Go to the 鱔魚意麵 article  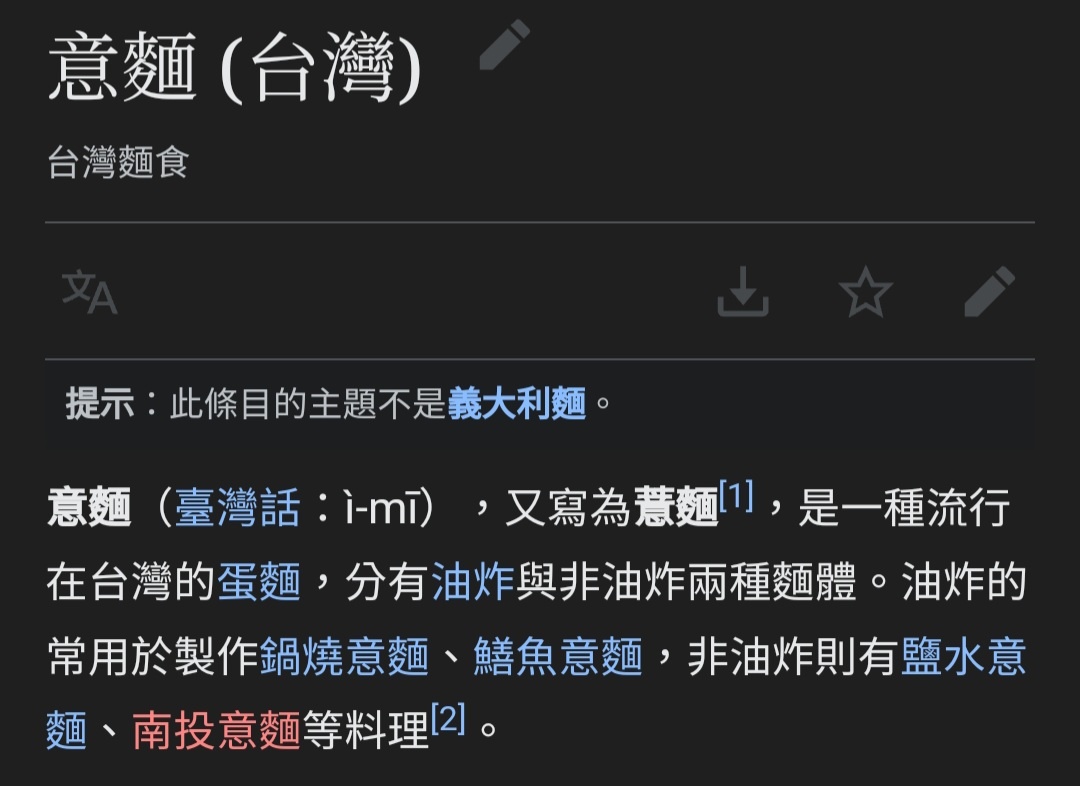point(557,658)
